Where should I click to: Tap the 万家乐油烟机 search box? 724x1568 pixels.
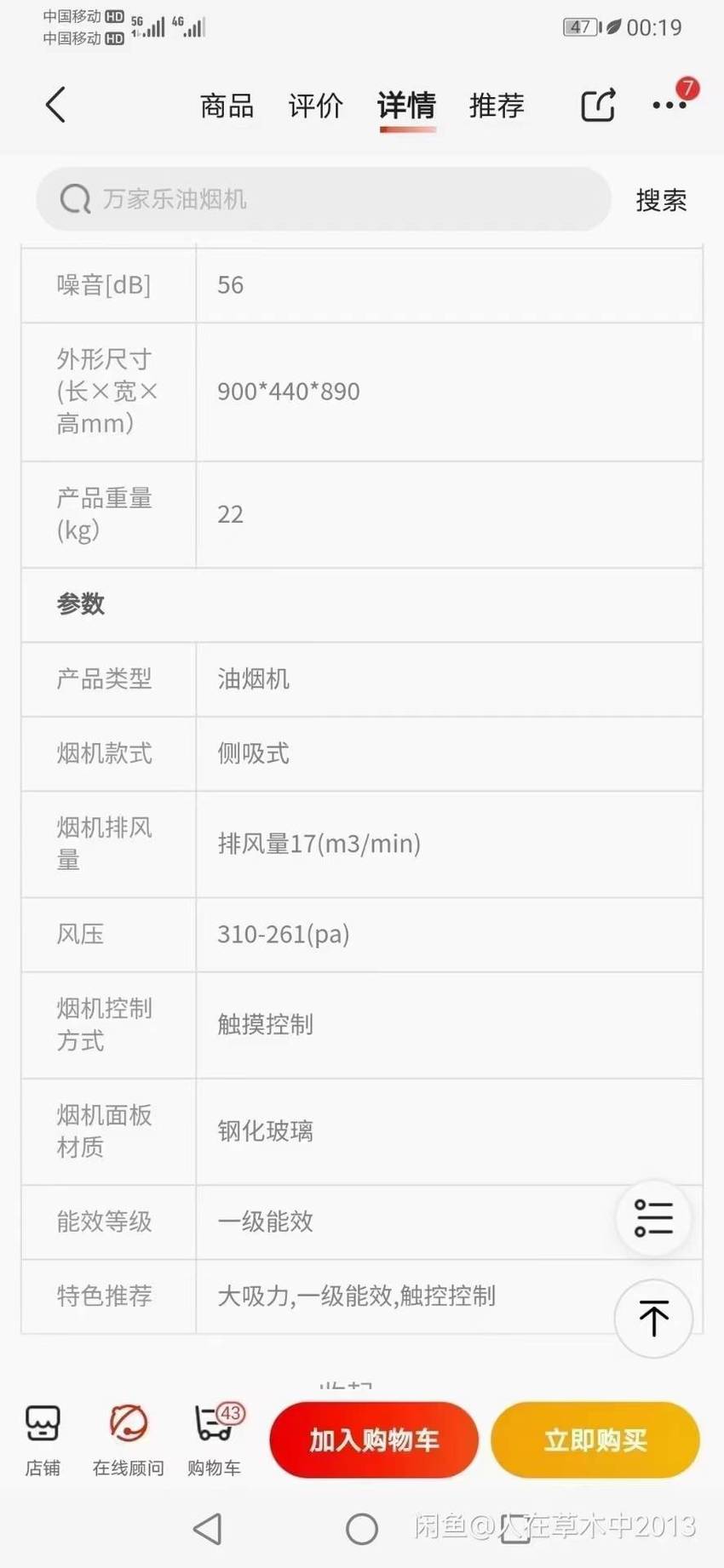click(324, 199)
